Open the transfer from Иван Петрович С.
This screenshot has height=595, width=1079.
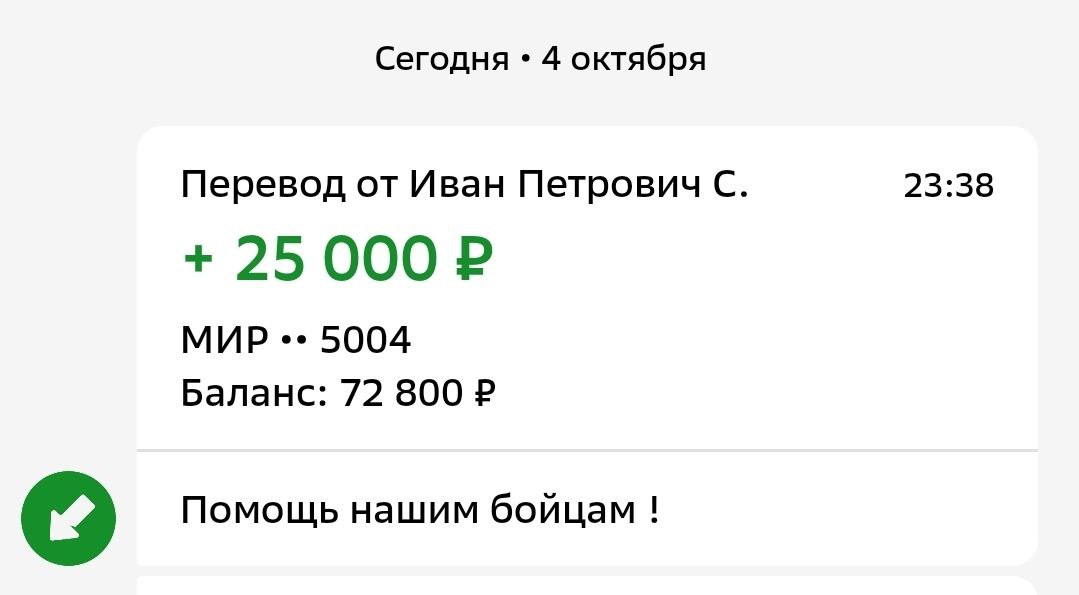coord(586,290)
